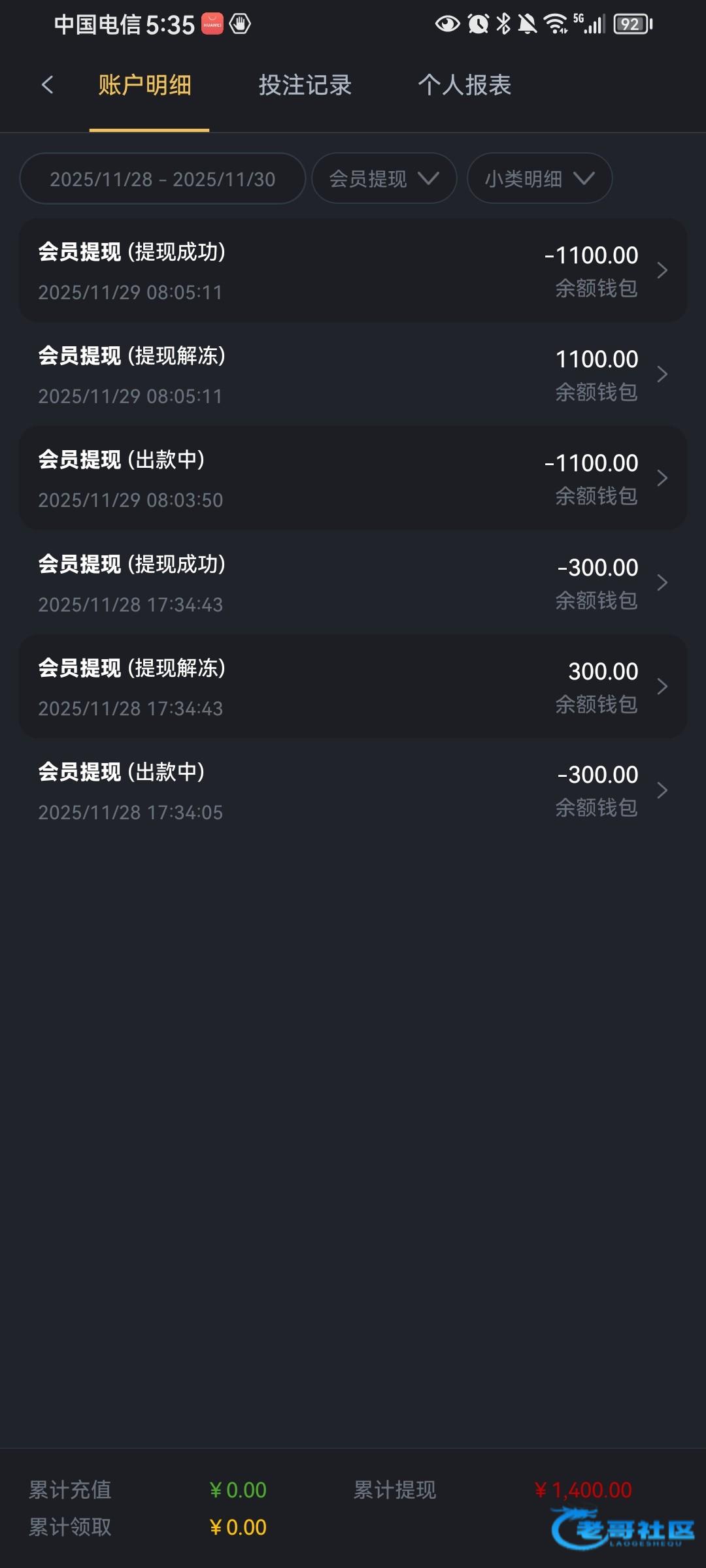Open 提现成功 record from 2025/11/29 08:05:11
The image size is (706, 1568).
pyautogui.click(x=353, y=270)
